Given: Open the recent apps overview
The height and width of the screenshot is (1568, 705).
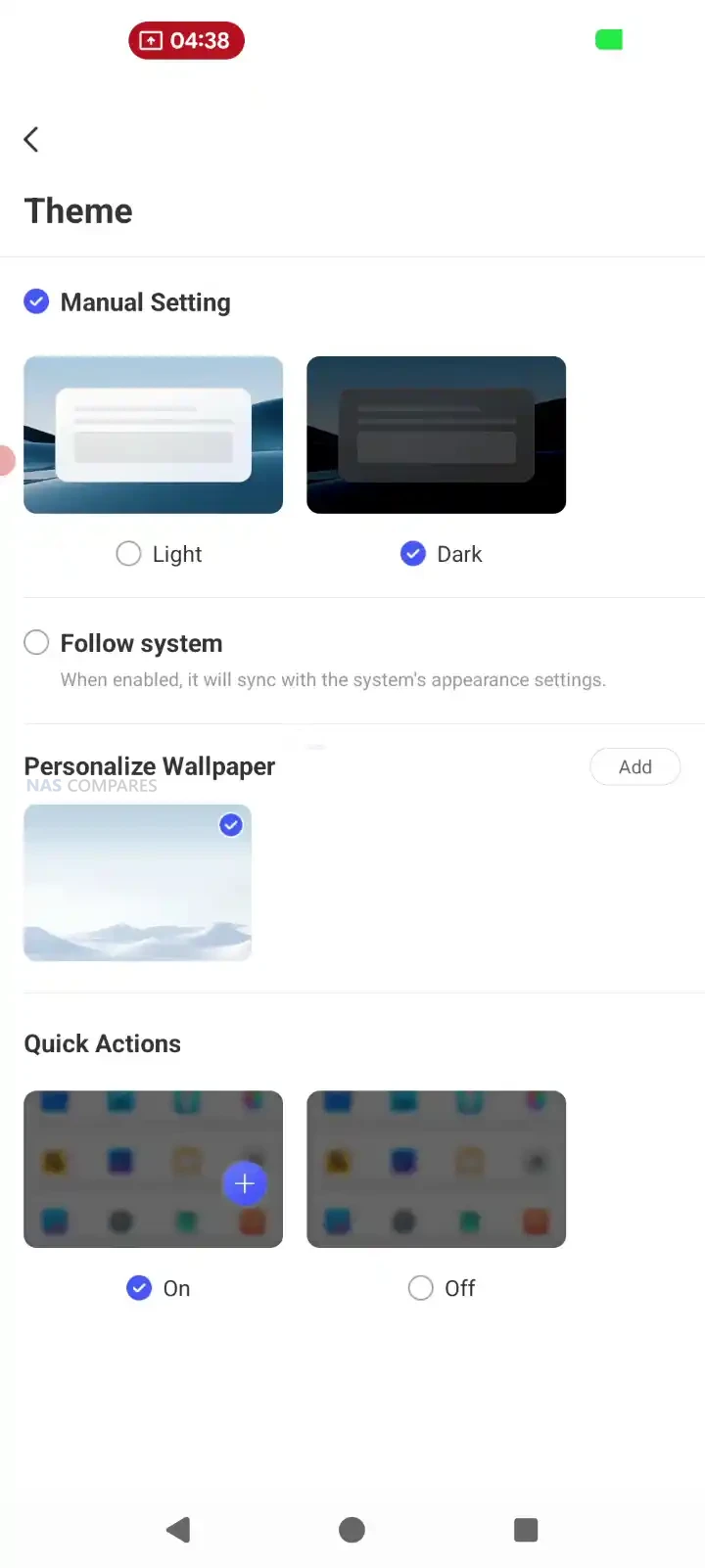Looking at the screenshot, I should (526, 1530).
